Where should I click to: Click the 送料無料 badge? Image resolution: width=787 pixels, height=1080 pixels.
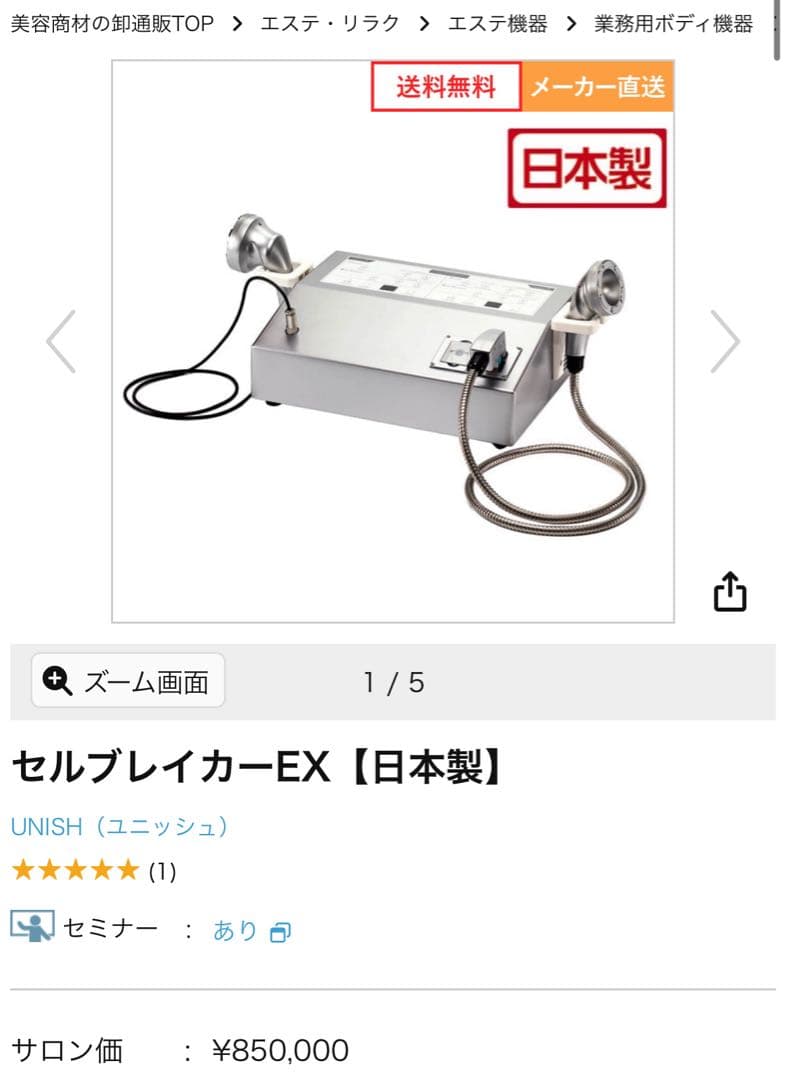pos(447,87)
